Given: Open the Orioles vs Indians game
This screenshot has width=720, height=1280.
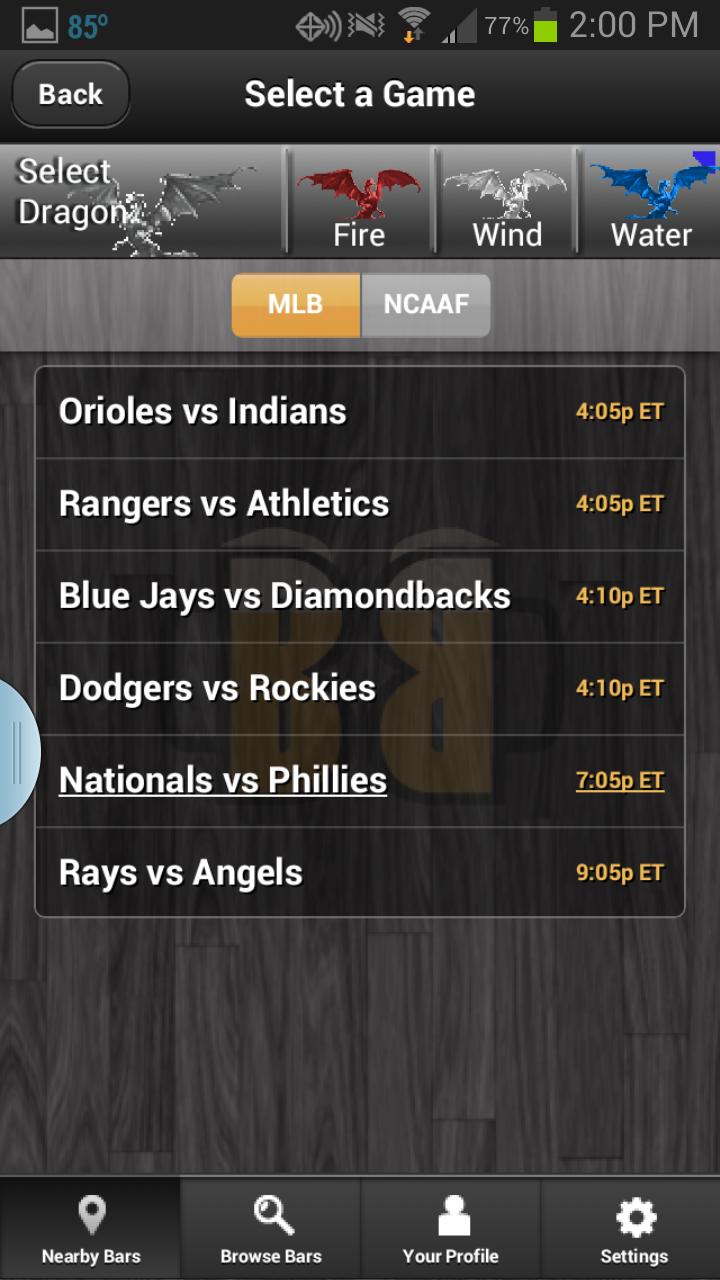Looking at the screenshot, I should click(x=360, y=412).
